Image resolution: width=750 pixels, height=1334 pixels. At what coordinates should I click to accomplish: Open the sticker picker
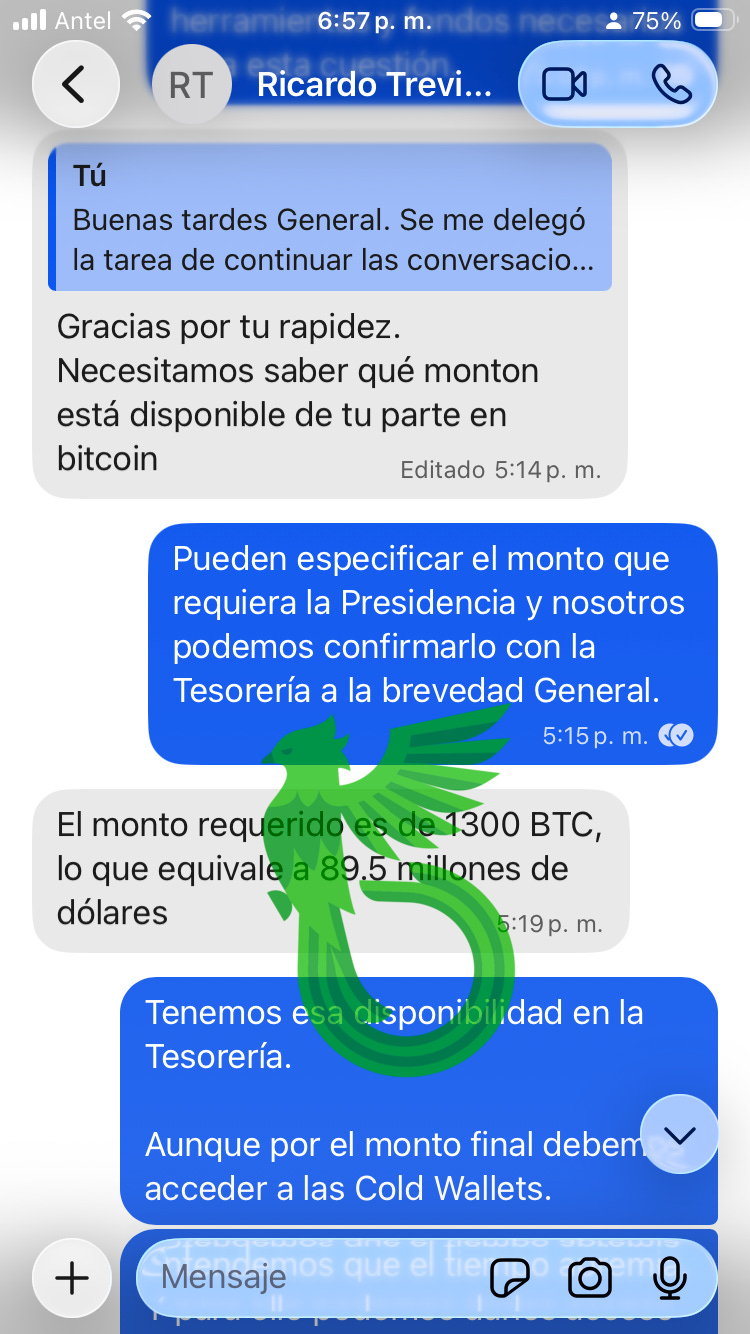(x=509, y=1278)
